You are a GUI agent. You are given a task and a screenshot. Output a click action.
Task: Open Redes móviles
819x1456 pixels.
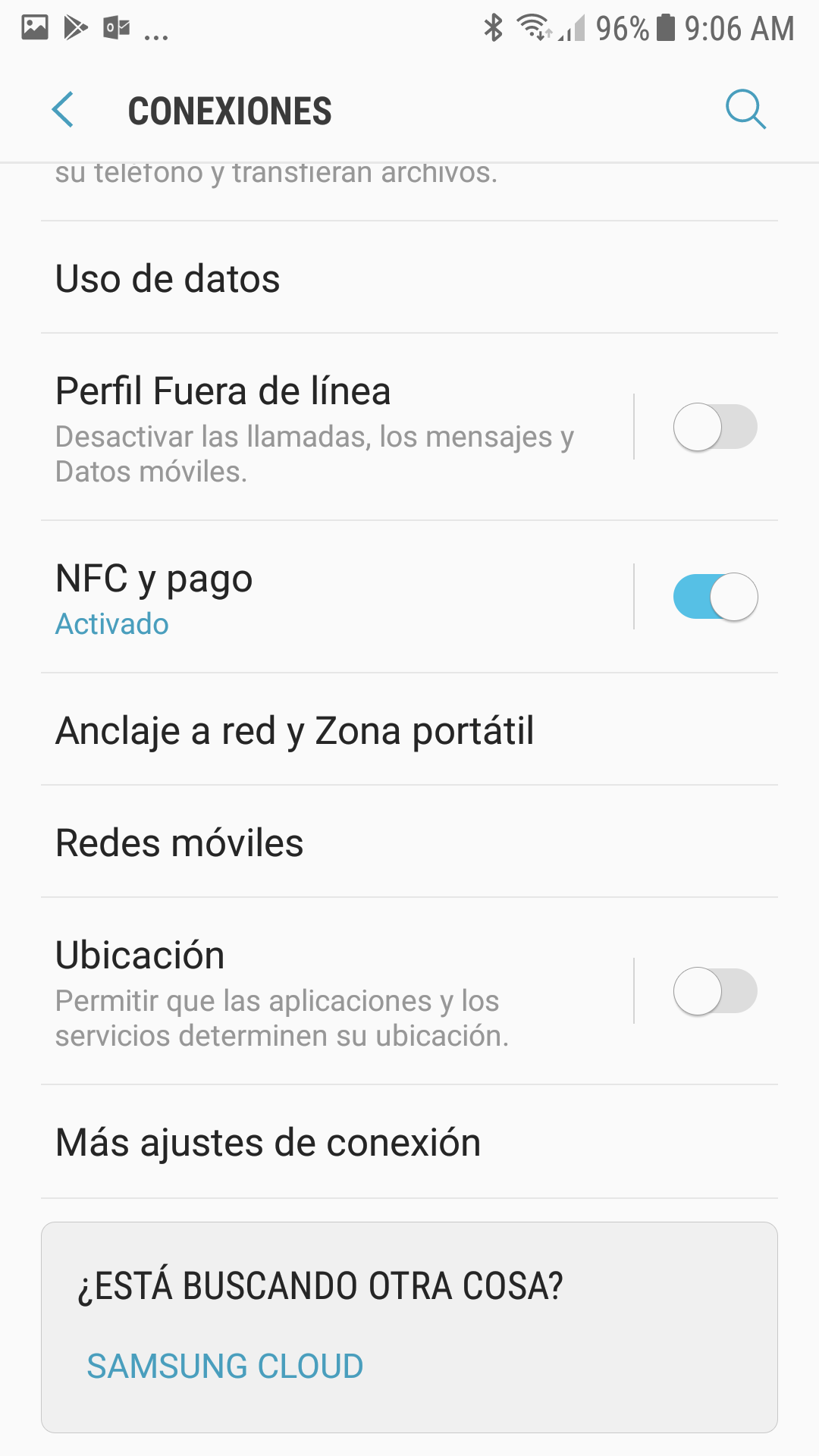tap(409, 842)
